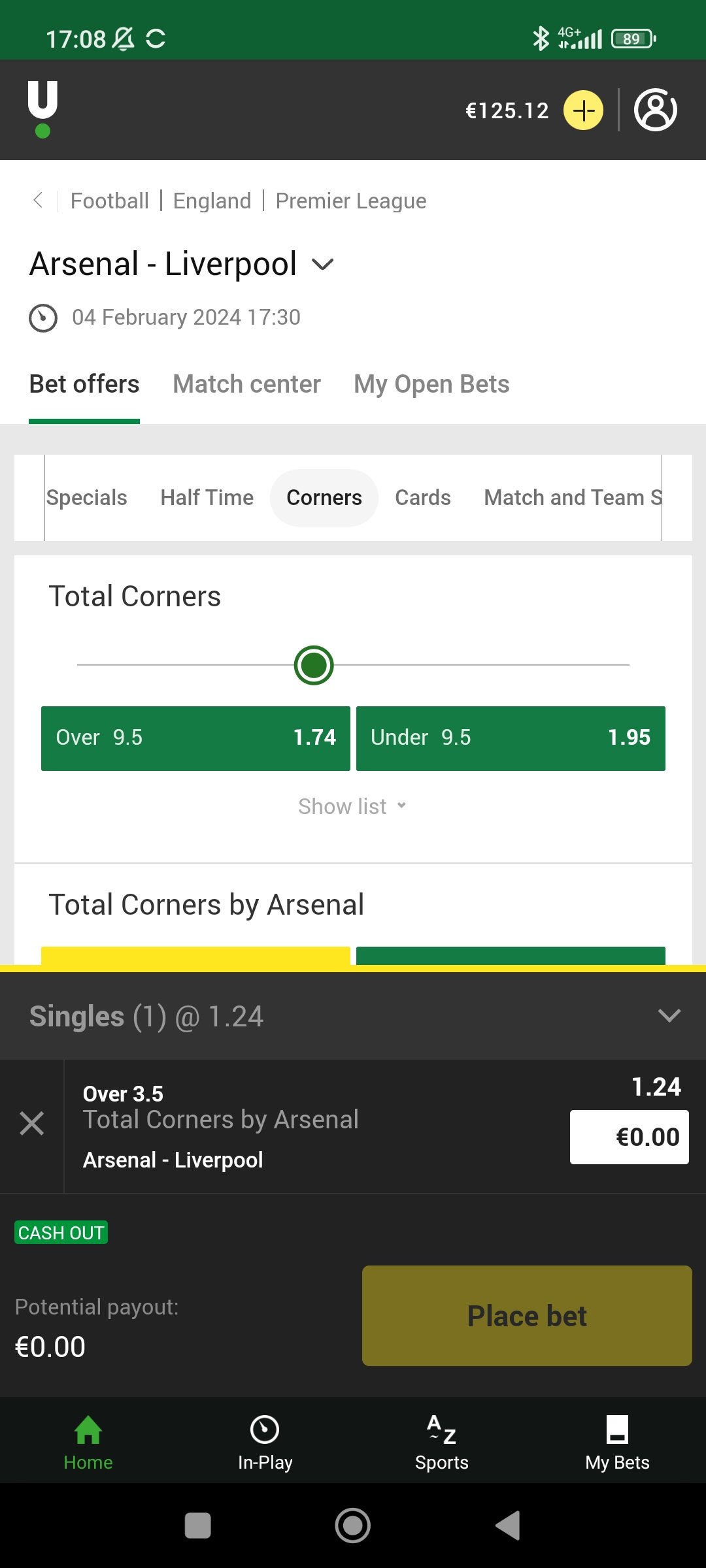Tap the stake input field
This screenshot has height=1568, width=706.
[x=629, y=1137]
